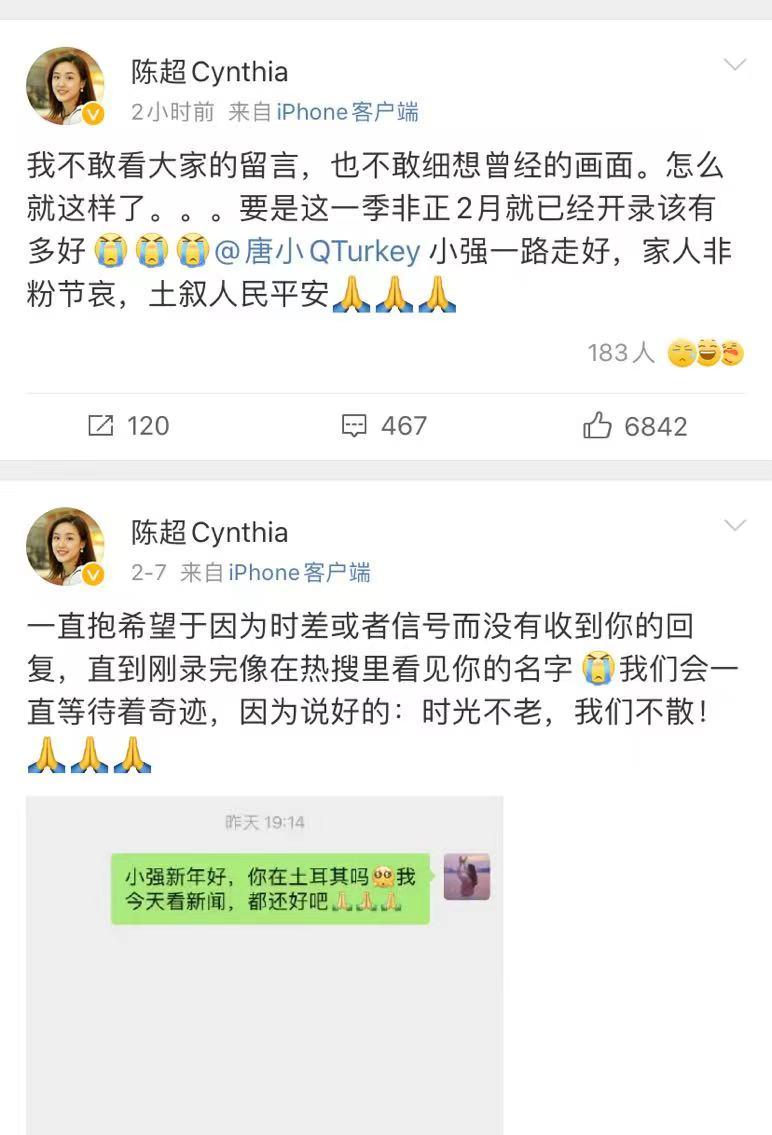
Task: Open the second post's dropdown arrow
Action: 737,524
